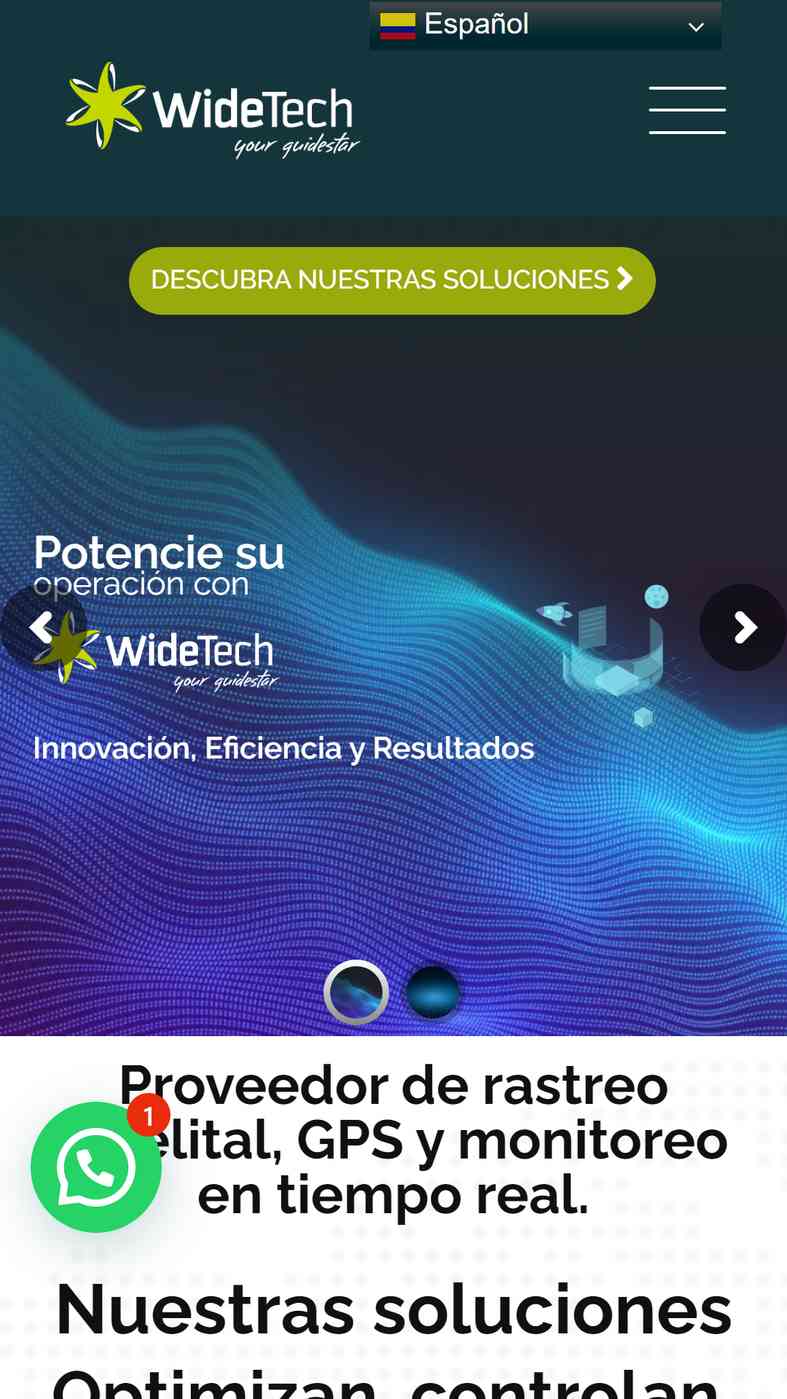787x1399 pixels.
Task: Open the WhatsApp chat button
Action: tap(96, 1167)
